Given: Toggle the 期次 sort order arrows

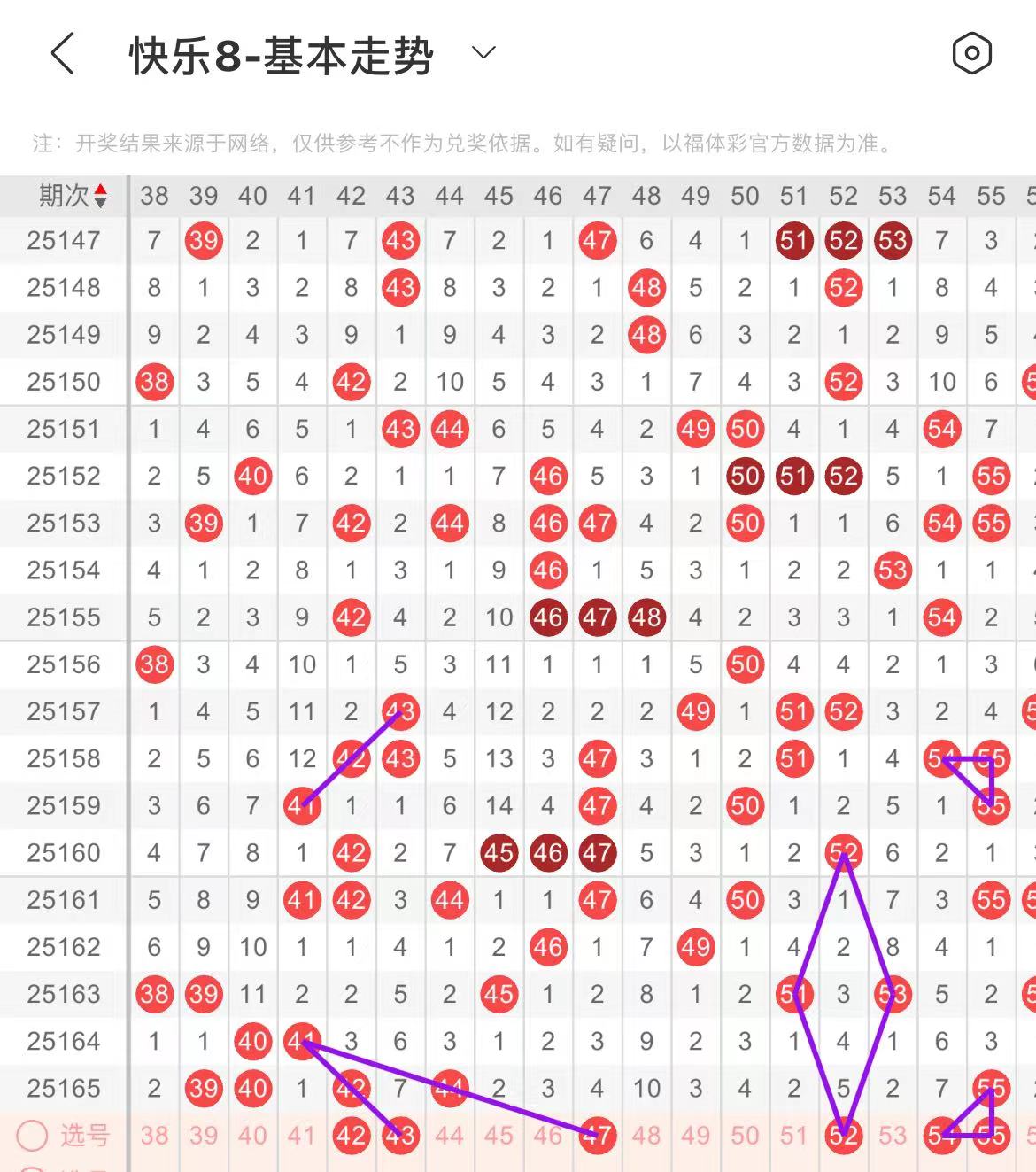Looking at the screenshot, I should click(x=100, y=196).
